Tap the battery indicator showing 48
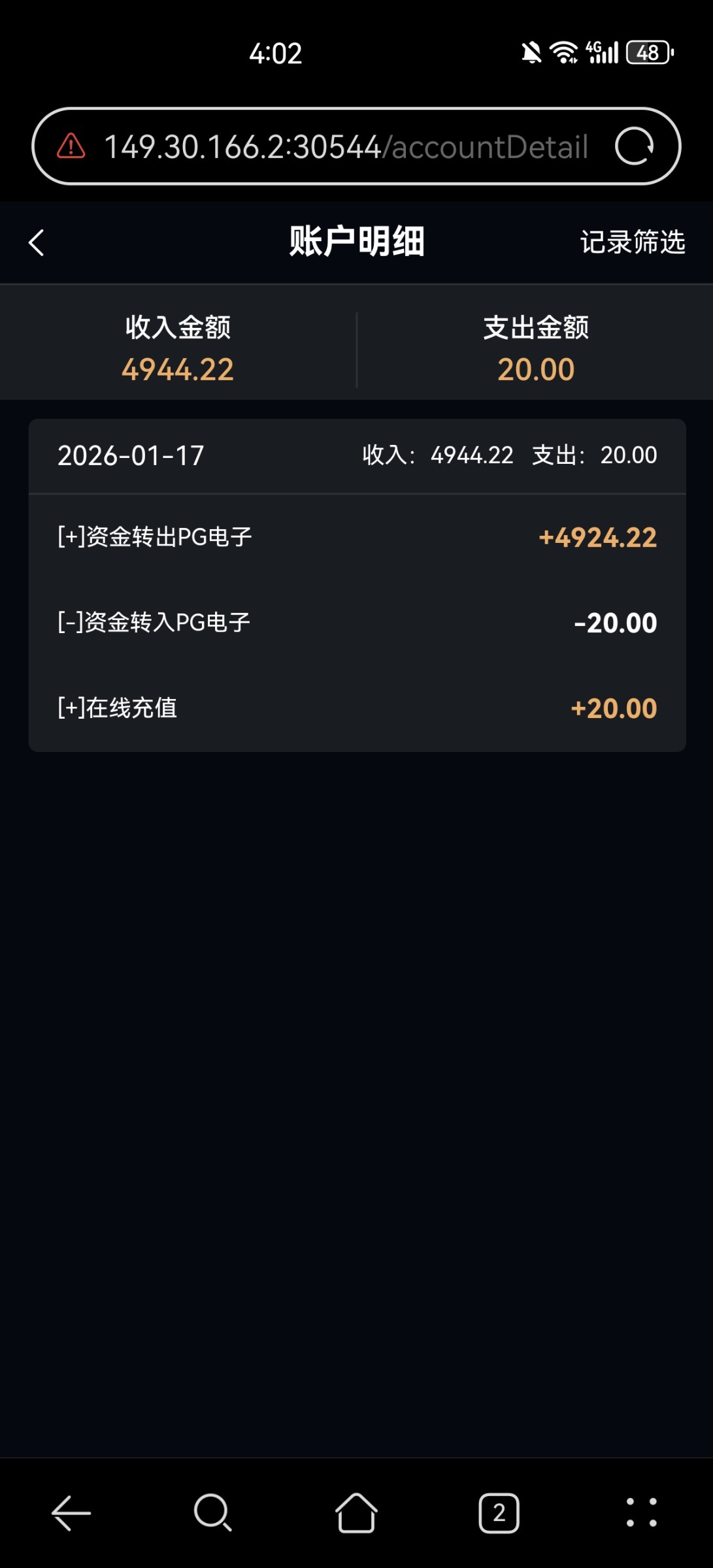Screen dimensions: 713x1568 pos(648,52)
